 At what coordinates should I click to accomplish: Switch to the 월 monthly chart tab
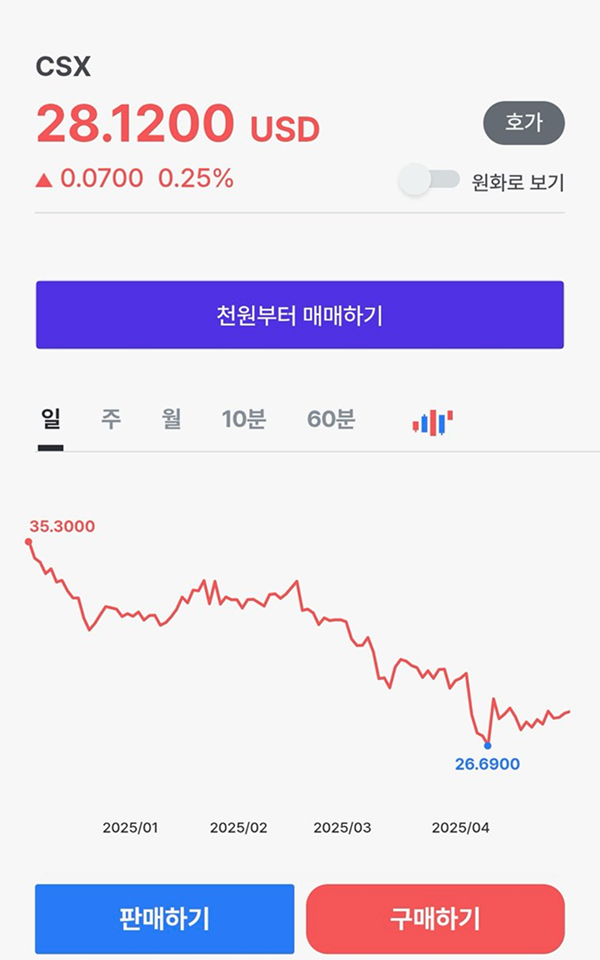tap(172, 420)
